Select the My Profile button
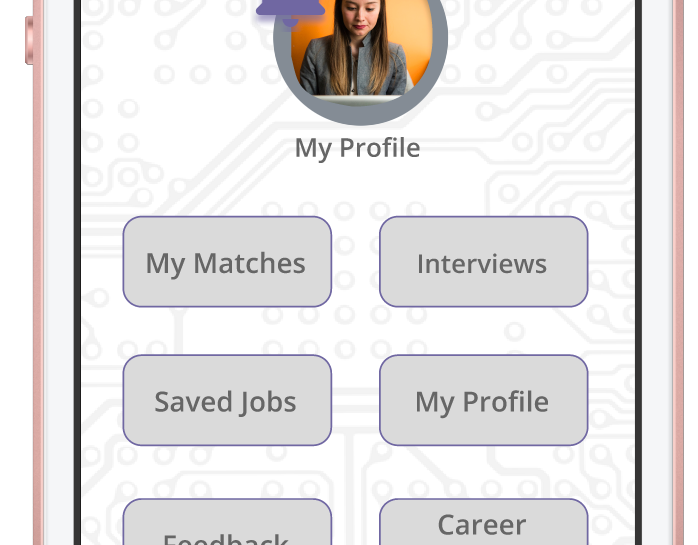Viewport: 698px width, 545px height. click(483, 400)
